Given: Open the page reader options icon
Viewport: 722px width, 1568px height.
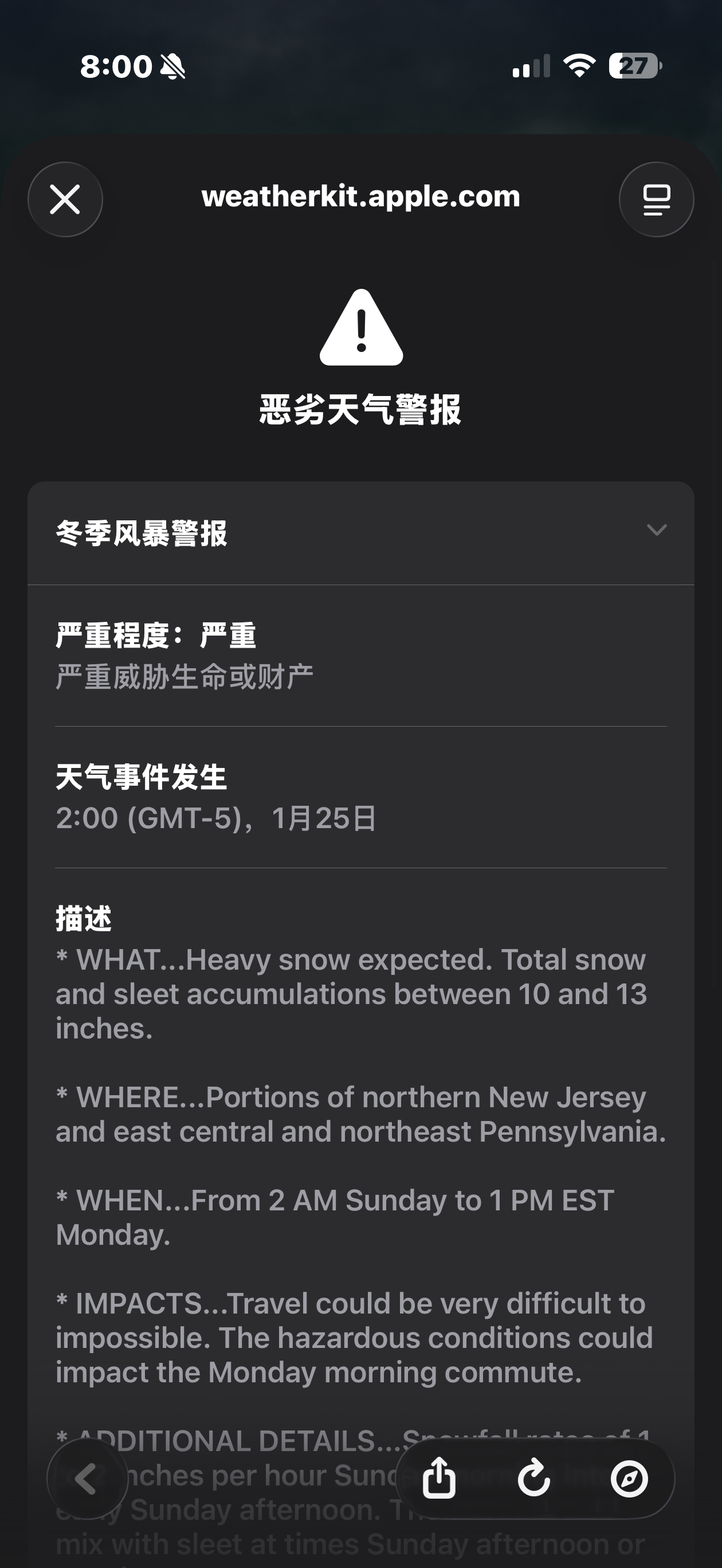Looking at the screenshot, I should pos(656,199).
